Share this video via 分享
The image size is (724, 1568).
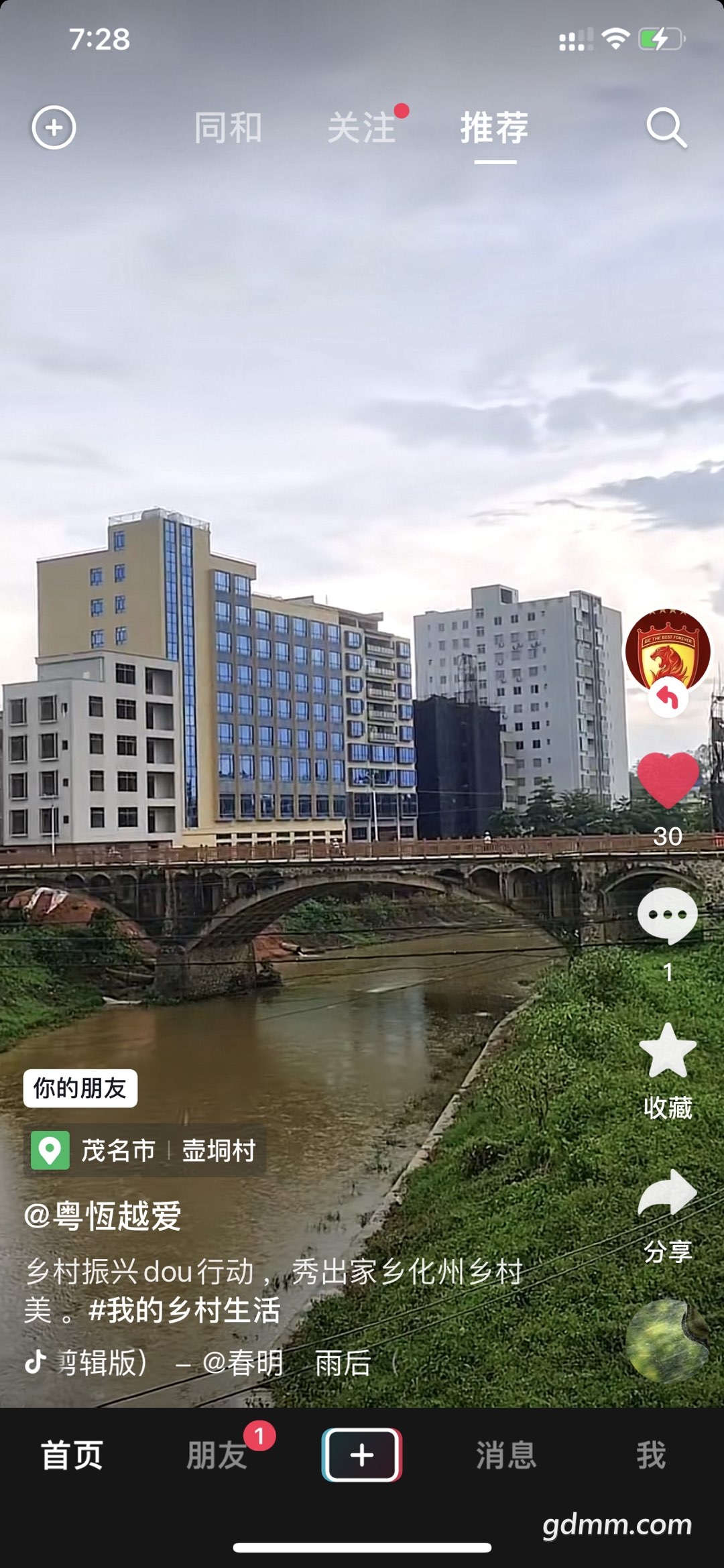pos(668,1195)
